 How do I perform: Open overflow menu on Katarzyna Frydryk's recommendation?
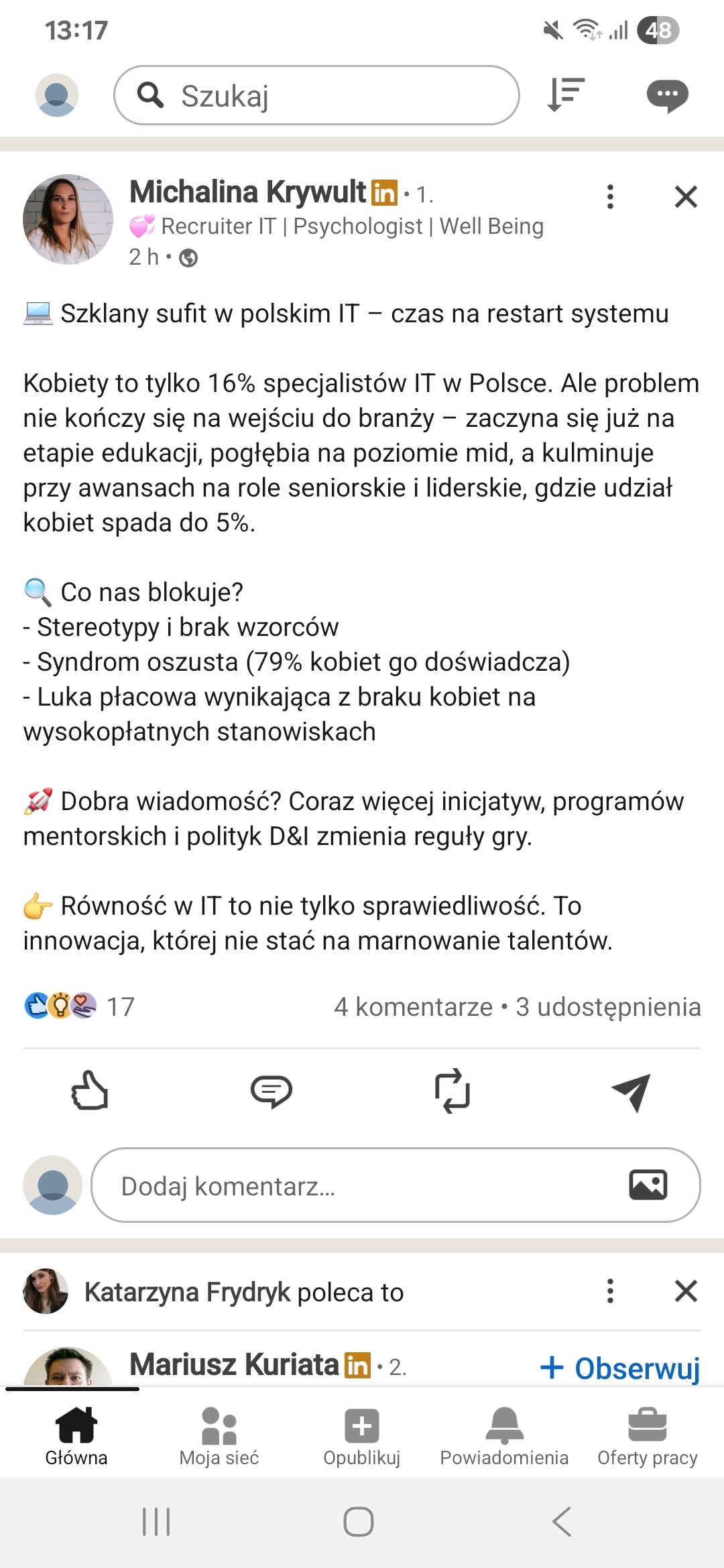click(610, 1291)
